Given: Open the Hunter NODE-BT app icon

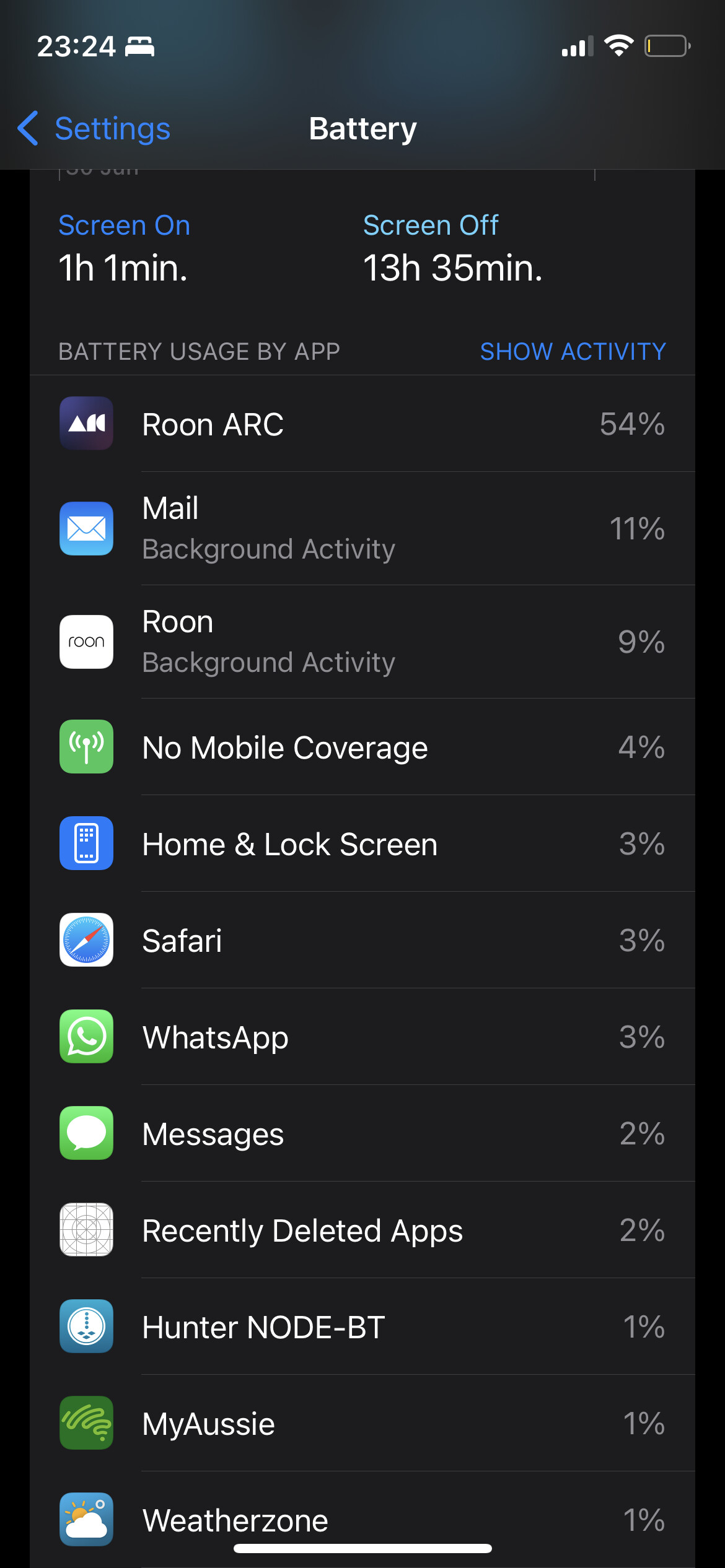Looking at the screenshot, I should (x=86, y=1327).
